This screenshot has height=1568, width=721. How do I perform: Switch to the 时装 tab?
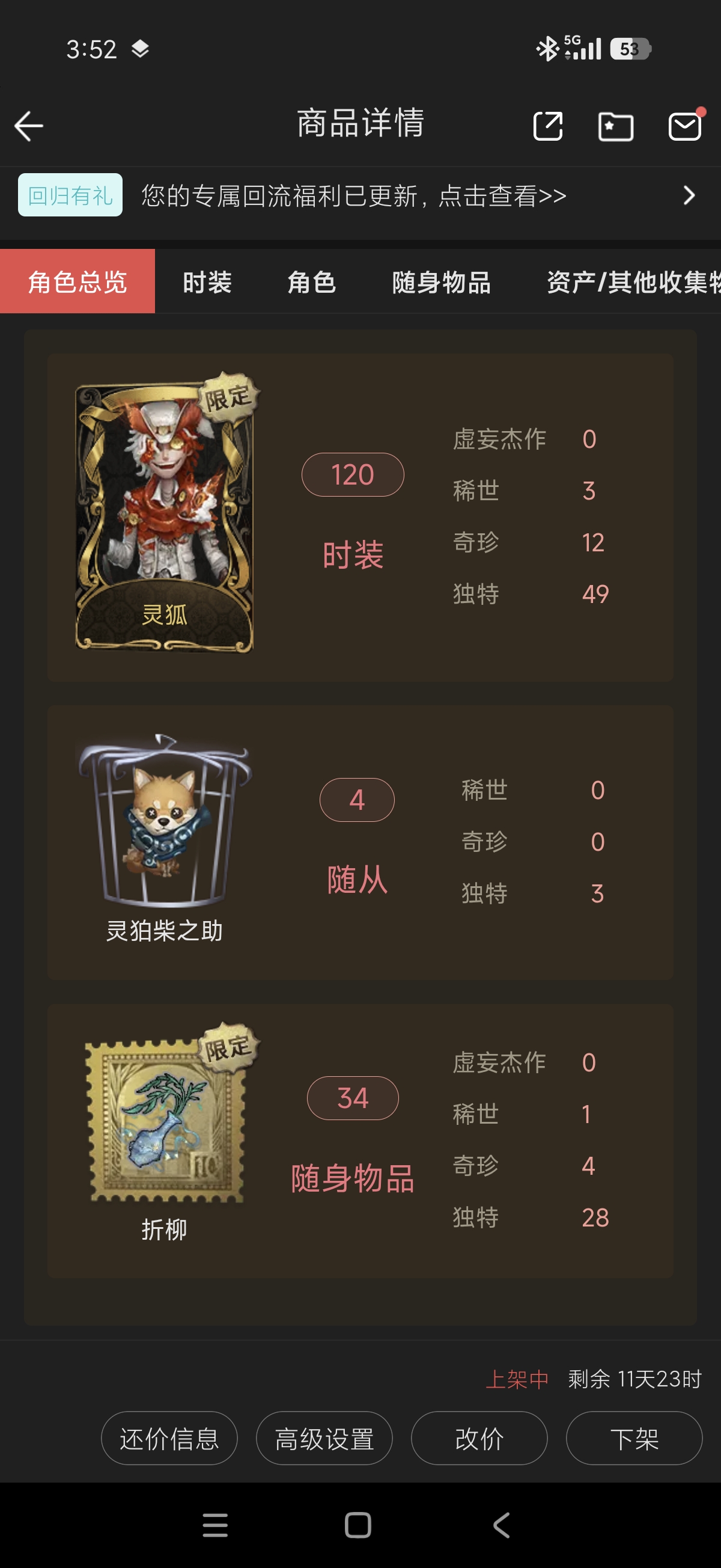coord(207,282)
